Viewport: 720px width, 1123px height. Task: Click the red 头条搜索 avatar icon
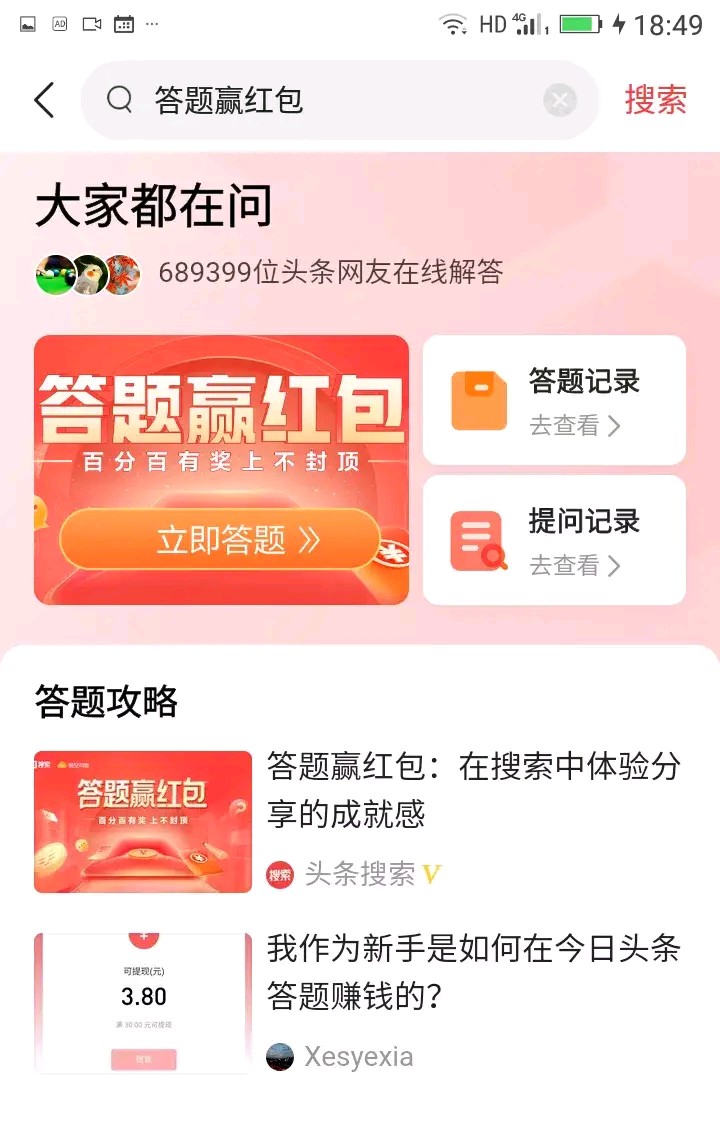[279, 873]
